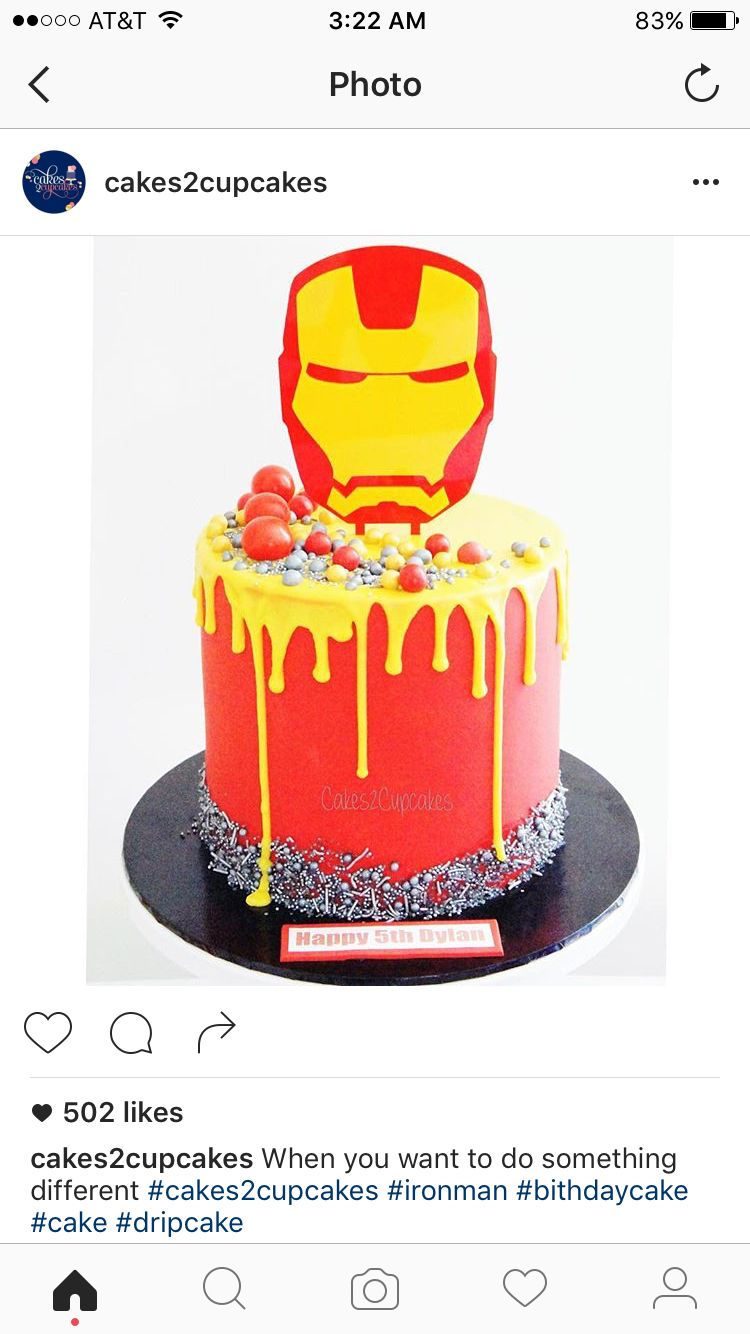Open the camera tab
Screen dimensions: 750x1334
[x=375, y=1289]
